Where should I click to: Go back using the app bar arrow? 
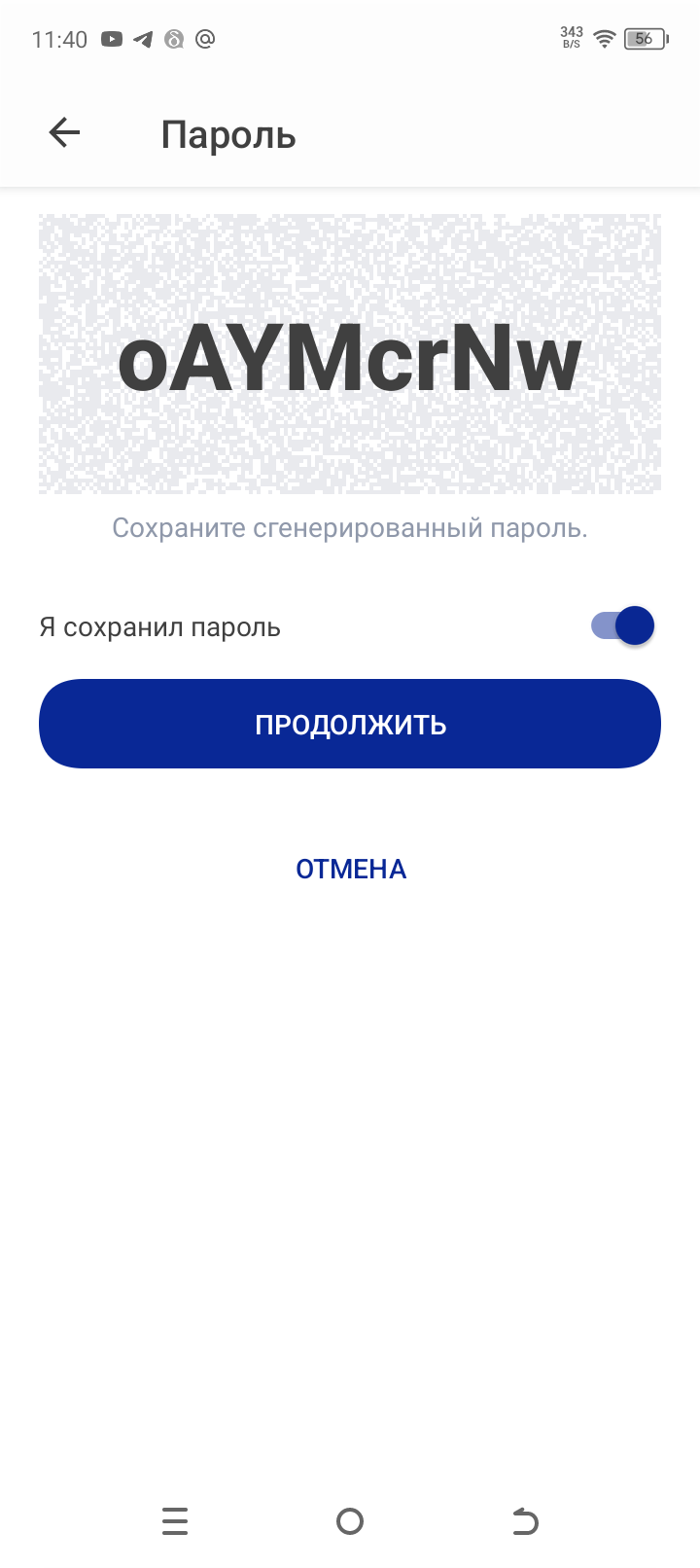[64, 133]
